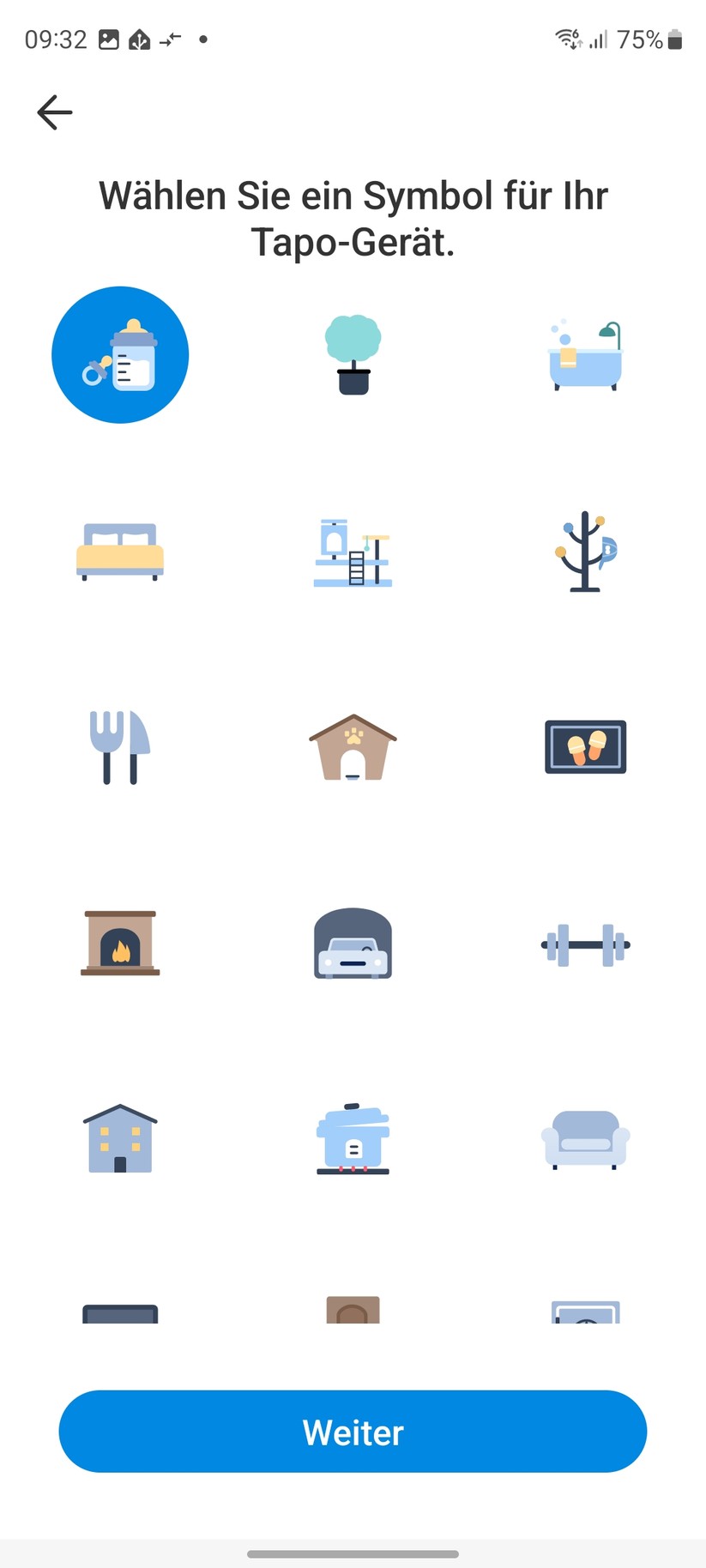Go back using the arrow icon

click(55, 112)
